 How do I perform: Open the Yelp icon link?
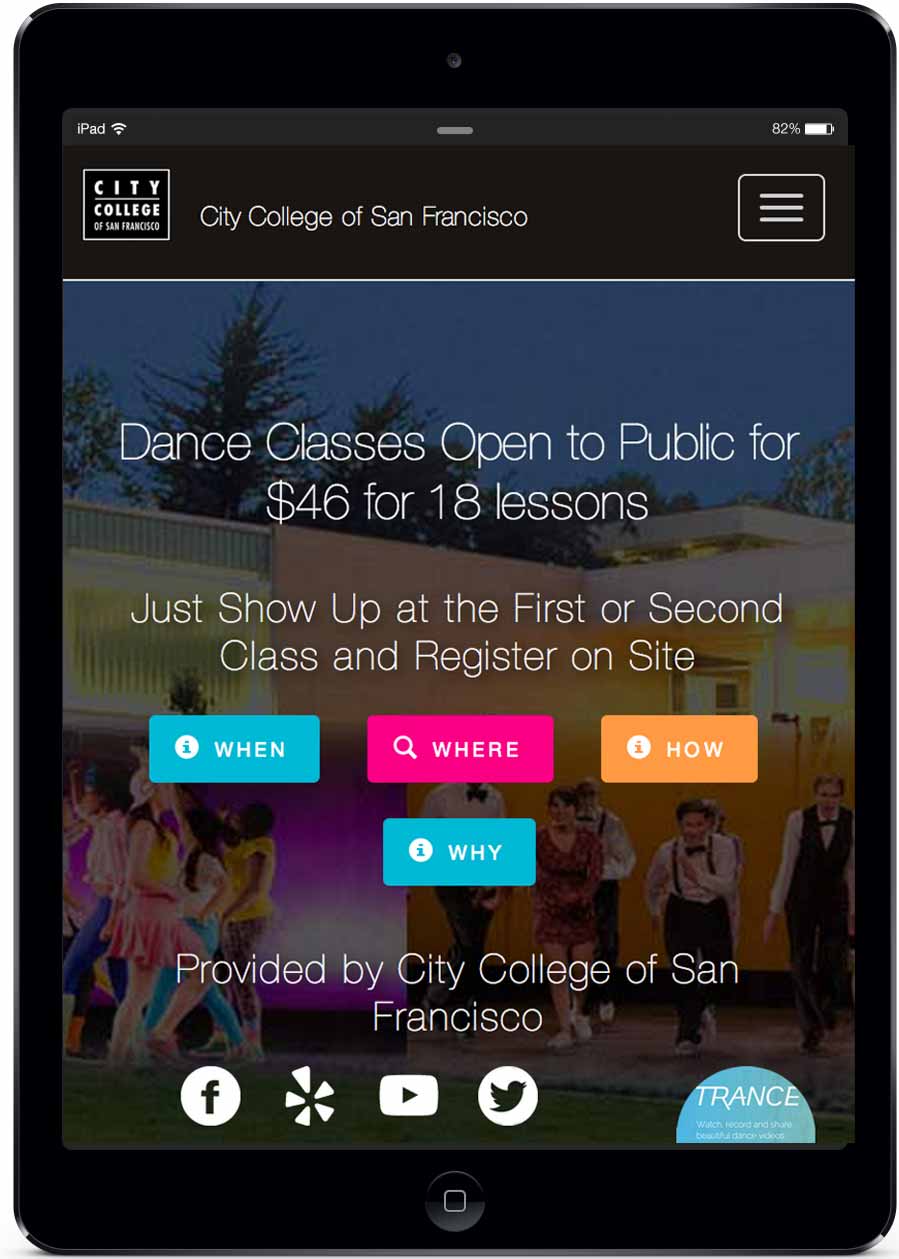(309, 1096)
